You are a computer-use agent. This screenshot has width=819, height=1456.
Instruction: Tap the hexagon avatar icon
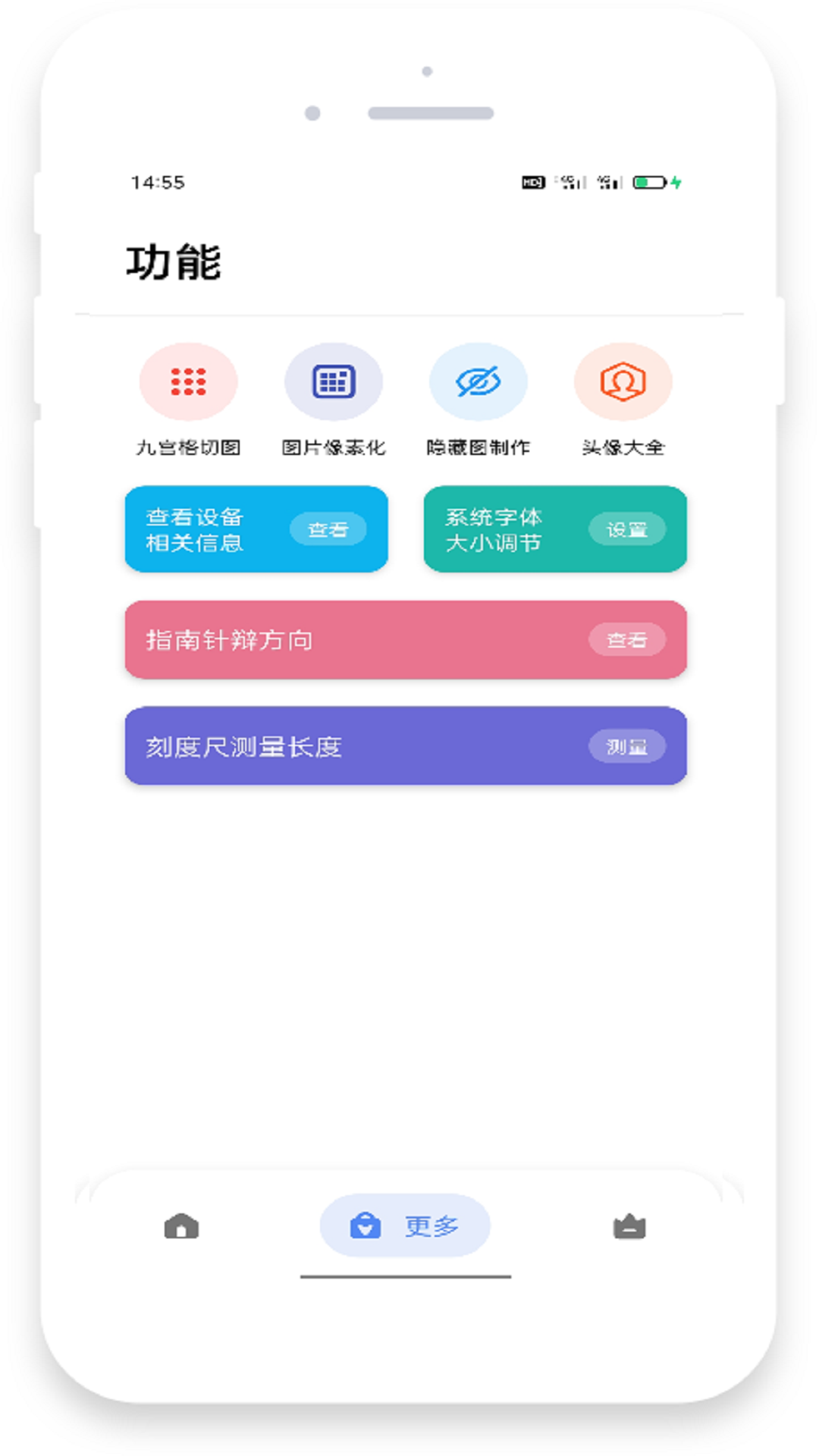tap(622, 381)
